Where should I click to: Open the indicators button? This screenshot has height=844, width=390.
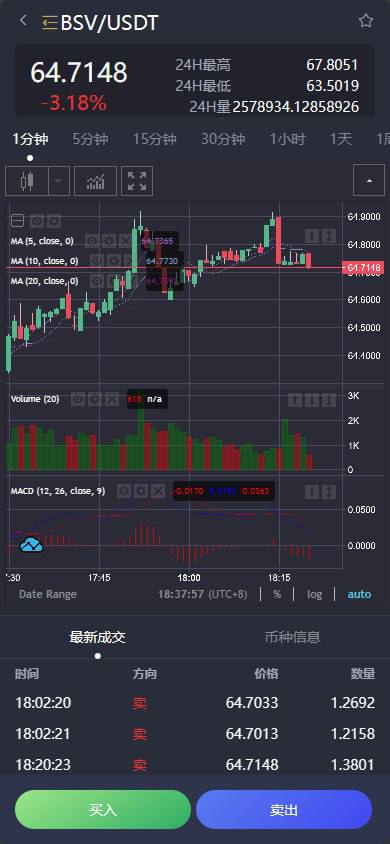95,181
